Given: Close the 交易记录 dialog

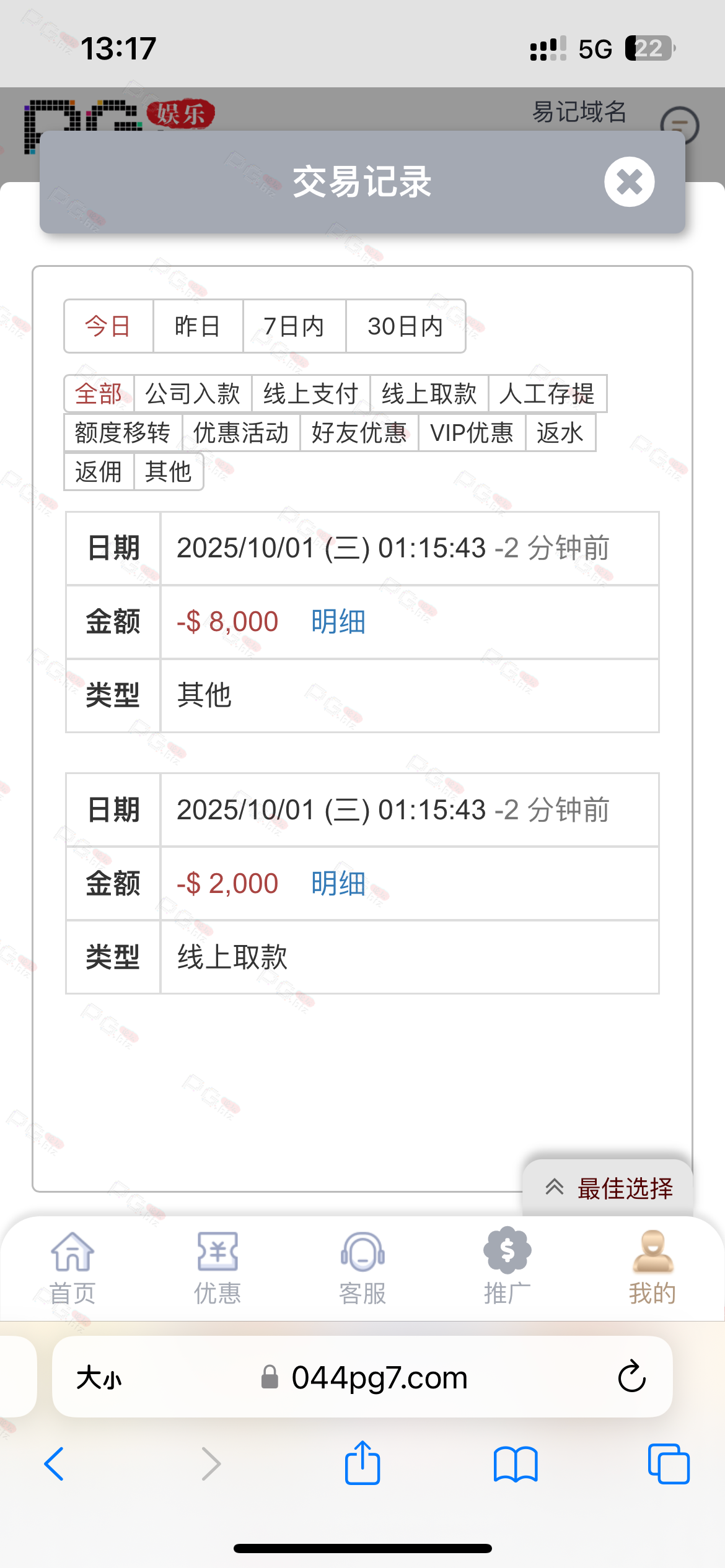Looking at the screenshot, I should click(629, 182).
